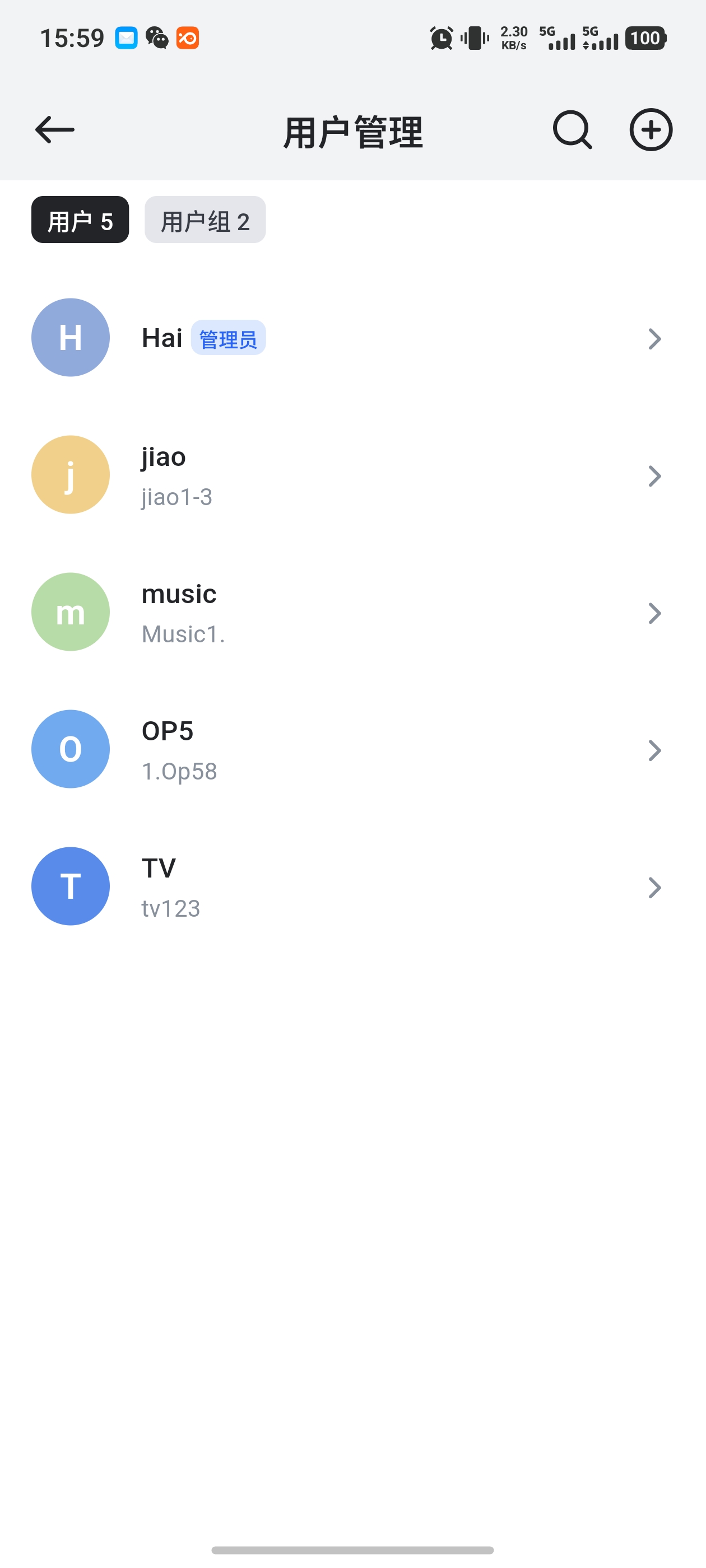The height and width of the screenshot is (1568, 706).
Task: Expand the music user's details
Action: click(x=654, y=614)
